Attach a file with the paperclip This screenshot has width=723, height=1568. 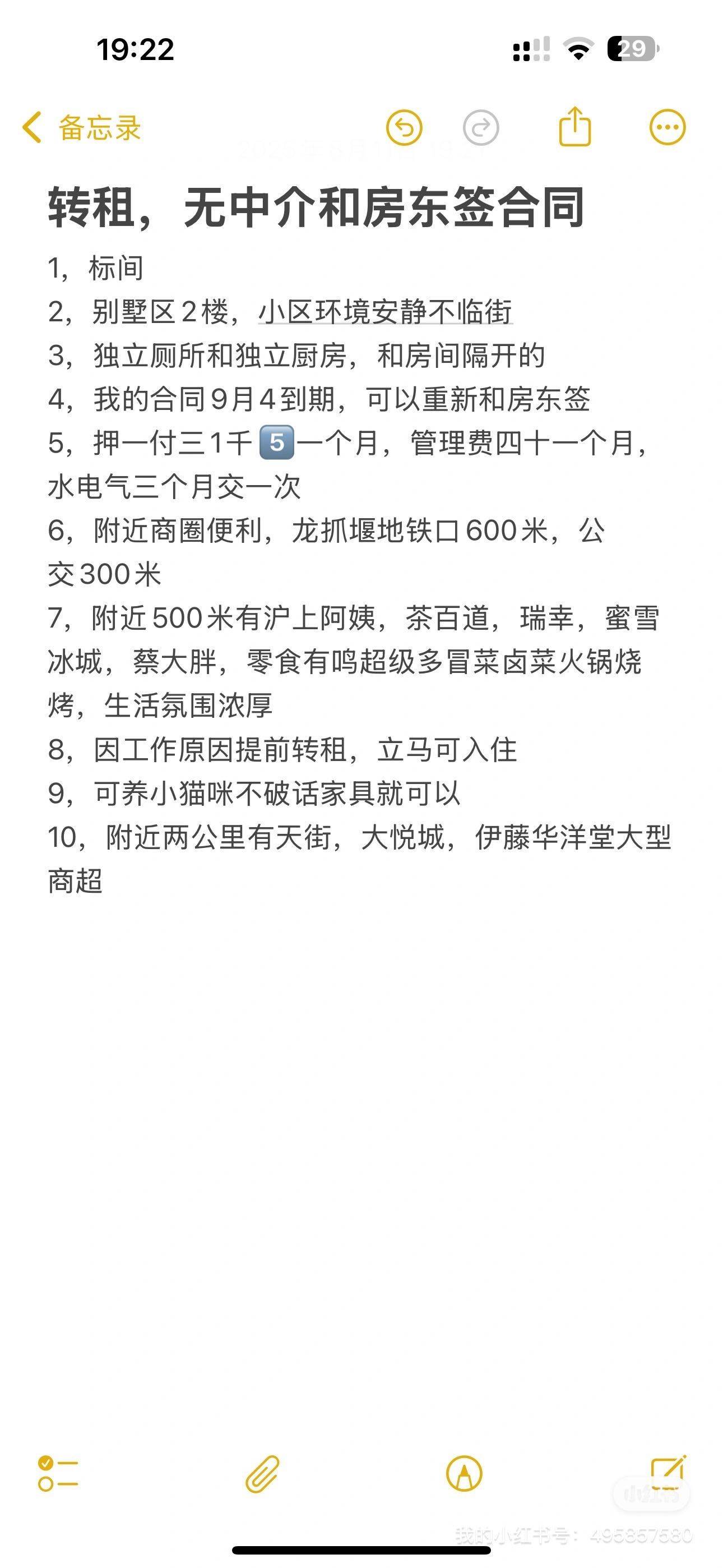(262, 1474)
